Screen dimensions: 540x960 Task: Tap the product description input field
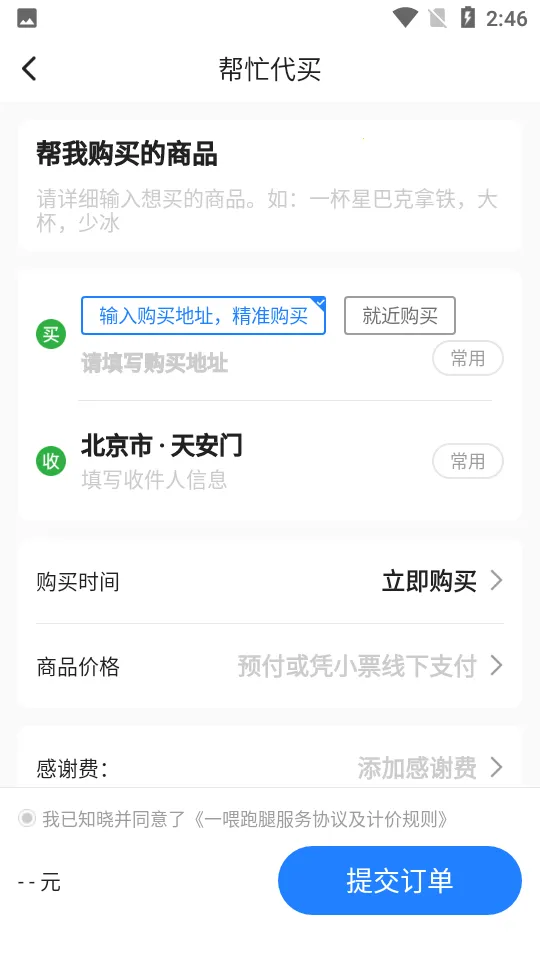[269, 211]
